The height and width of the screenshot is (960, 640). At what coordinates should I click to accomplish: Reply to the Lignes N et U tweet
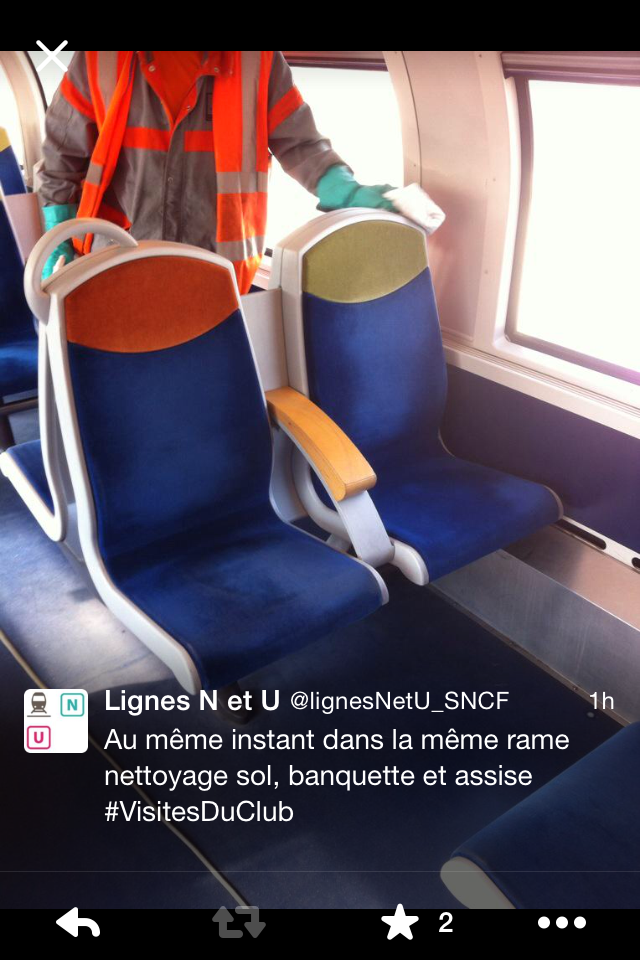click(x=78, y=923)
